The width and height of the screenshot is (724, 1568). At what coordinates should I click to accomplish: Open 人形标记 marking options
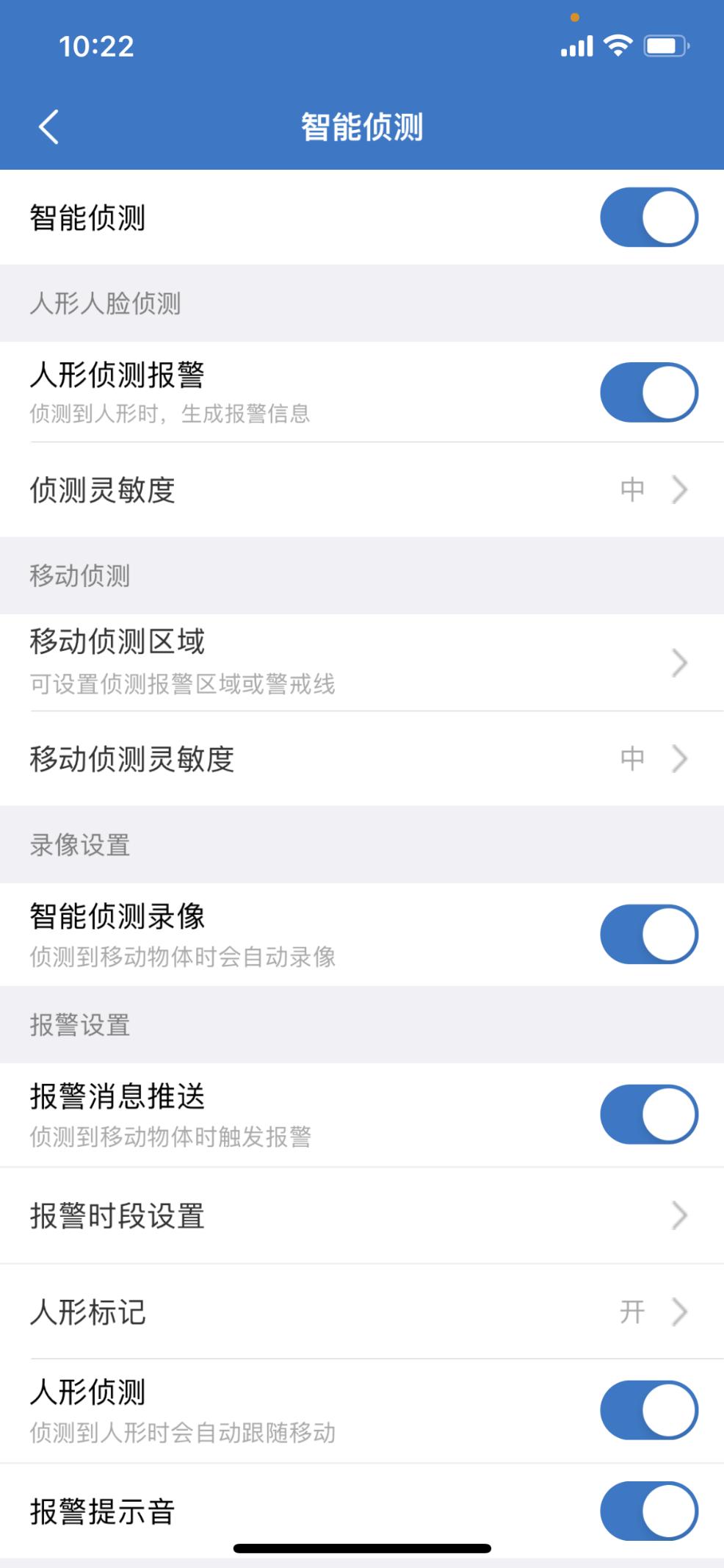(362, 1314)
